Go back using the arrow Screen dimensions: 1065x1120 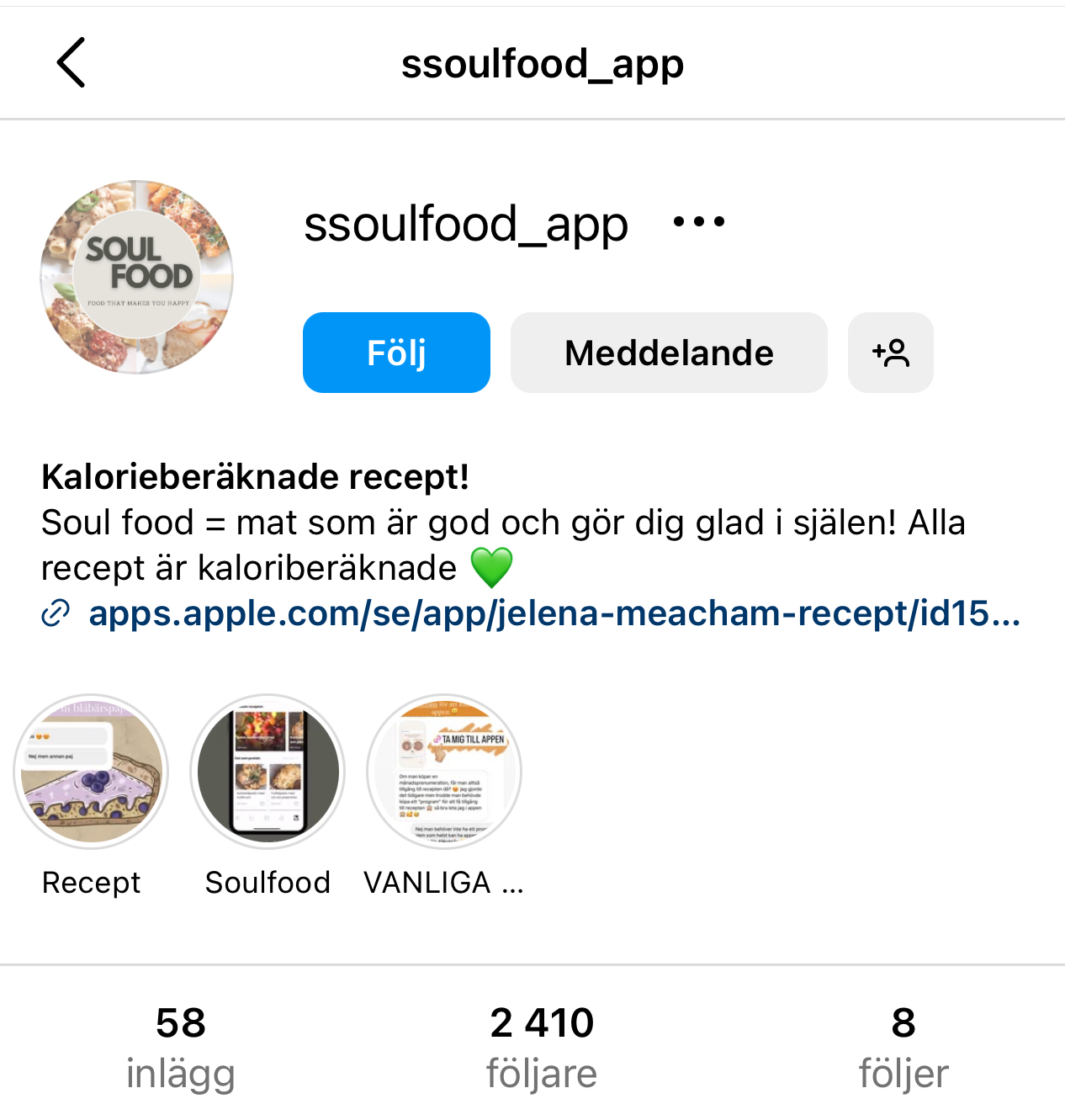click(72, 62)
